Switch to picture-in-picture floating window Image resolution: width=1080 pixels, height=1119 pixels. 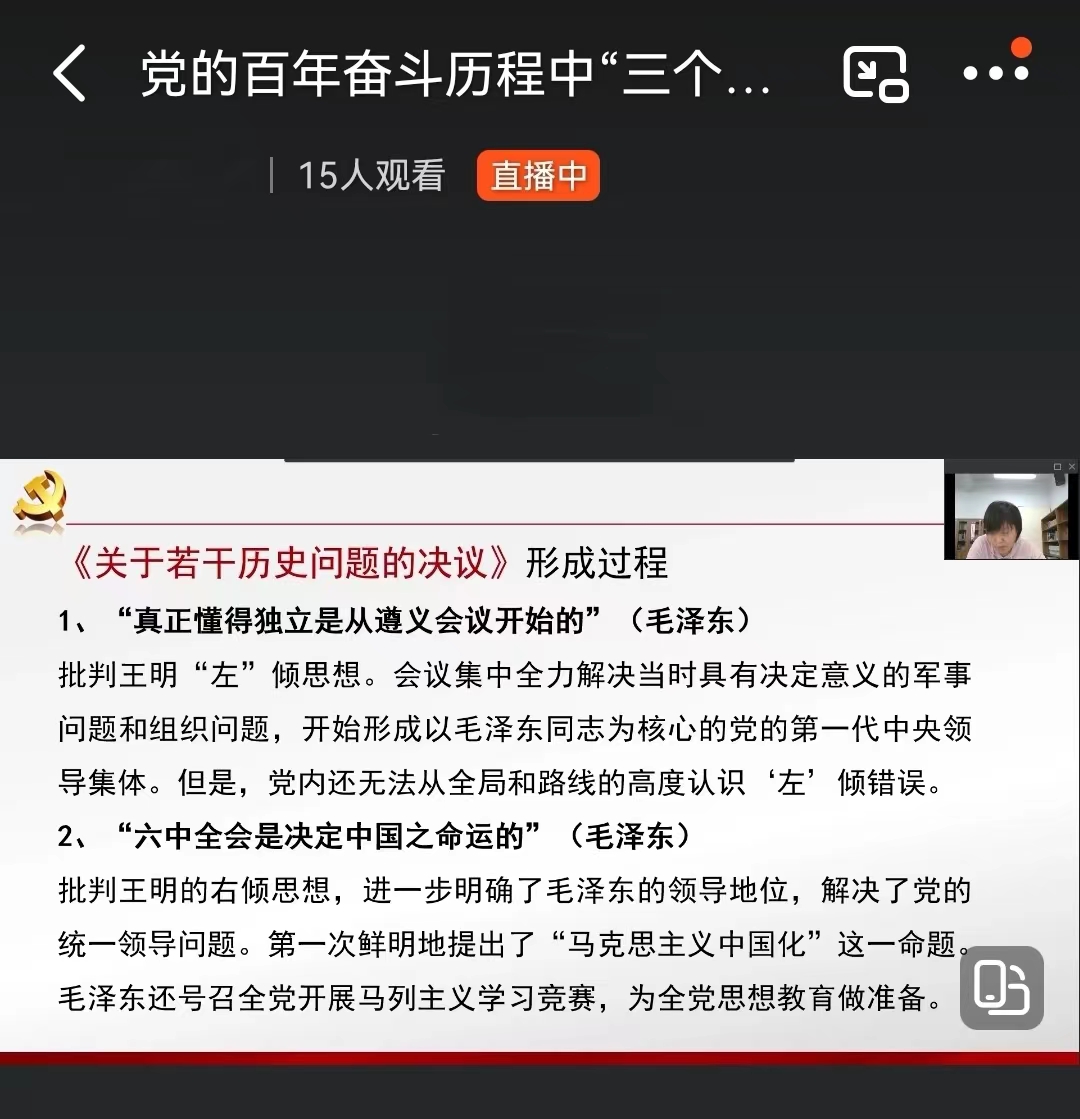875,74
